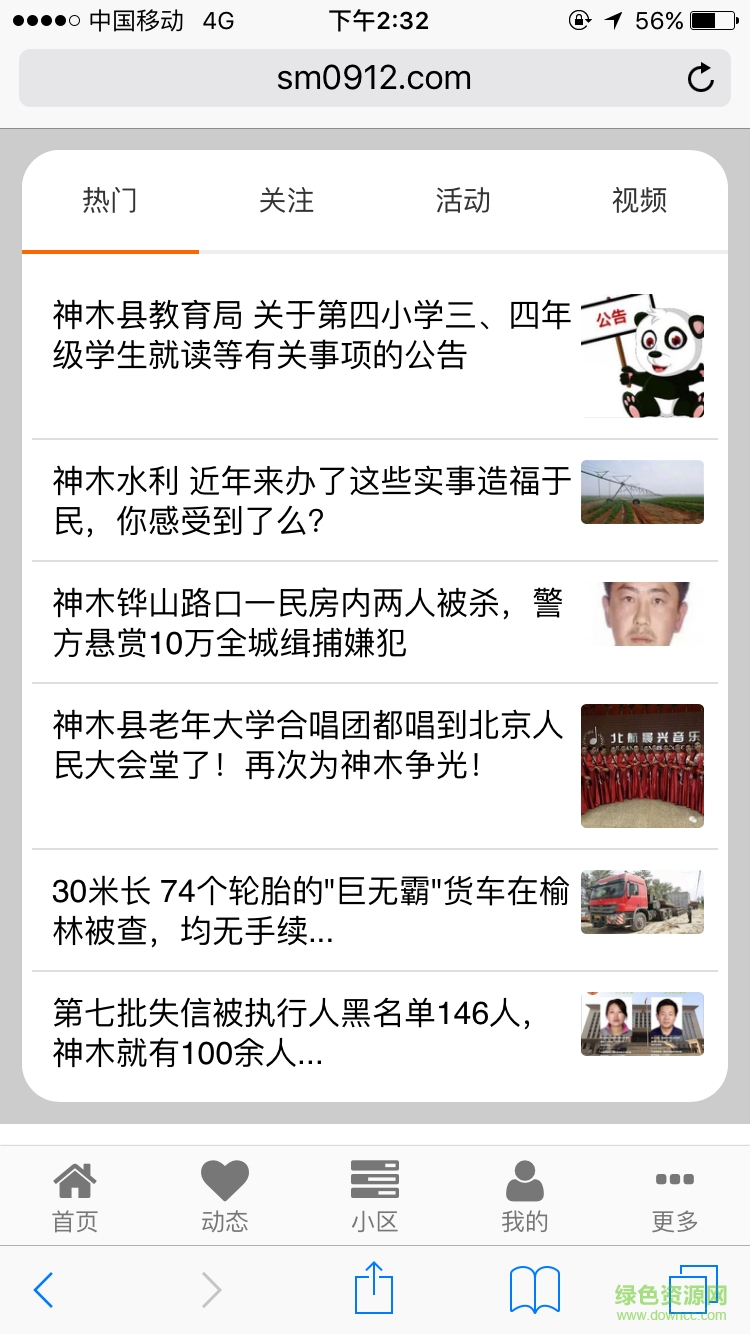The height and width of the screenshot is (1334, 750).
Task: Read the 神木水利 article
Action: 312,501
